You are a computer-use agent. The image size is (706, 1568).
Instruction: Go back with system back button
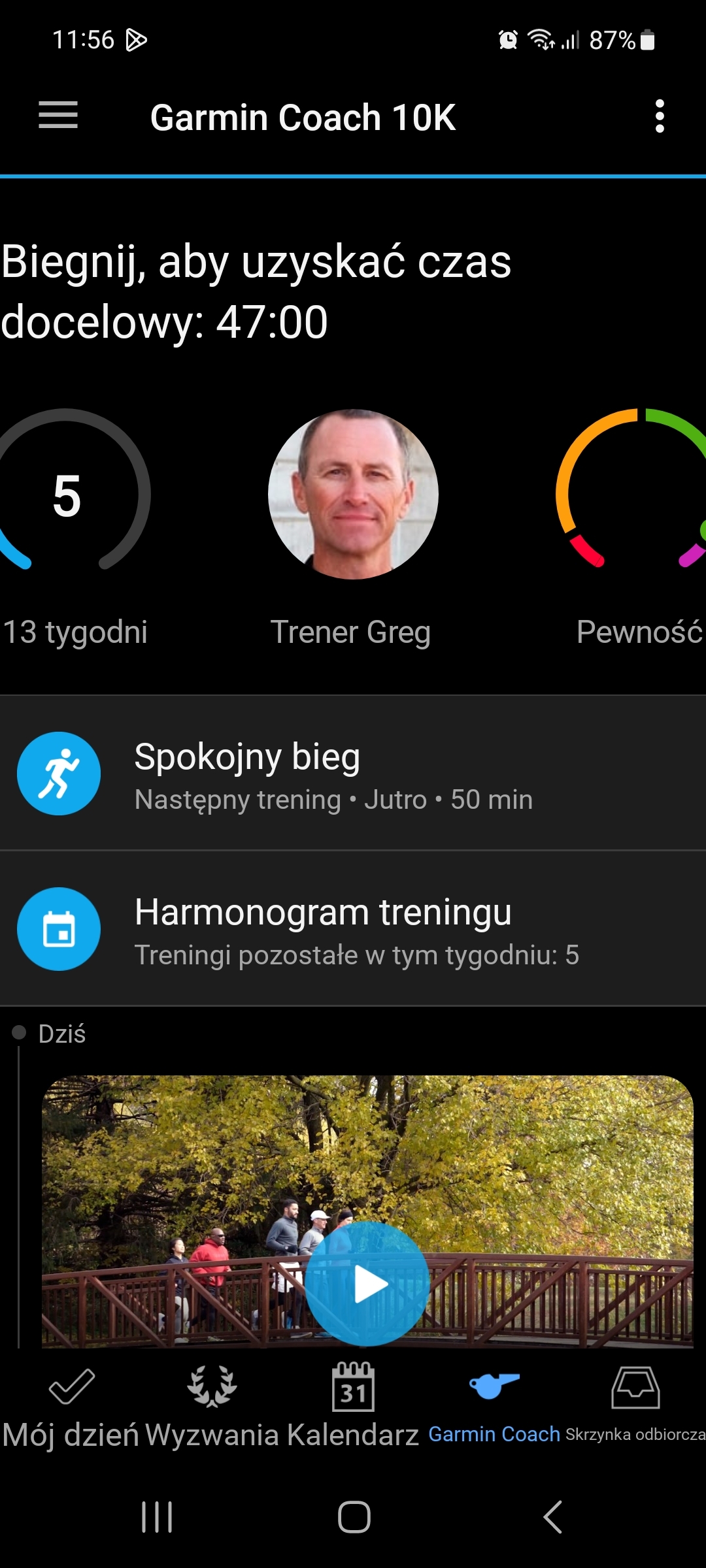pos(553,1517)
